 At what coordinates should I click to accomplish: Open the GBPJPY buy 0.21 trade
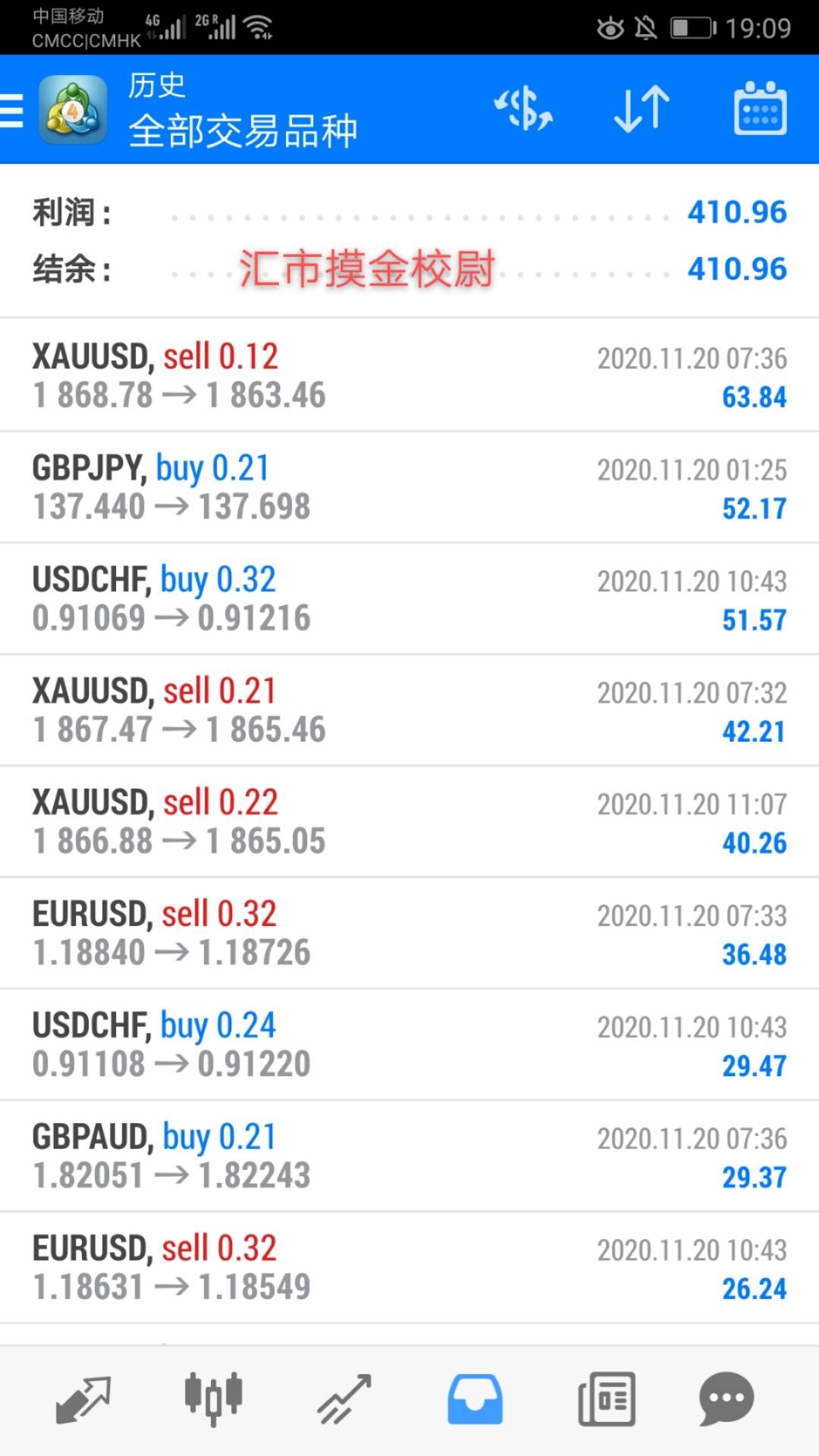[x=409, y=488]
